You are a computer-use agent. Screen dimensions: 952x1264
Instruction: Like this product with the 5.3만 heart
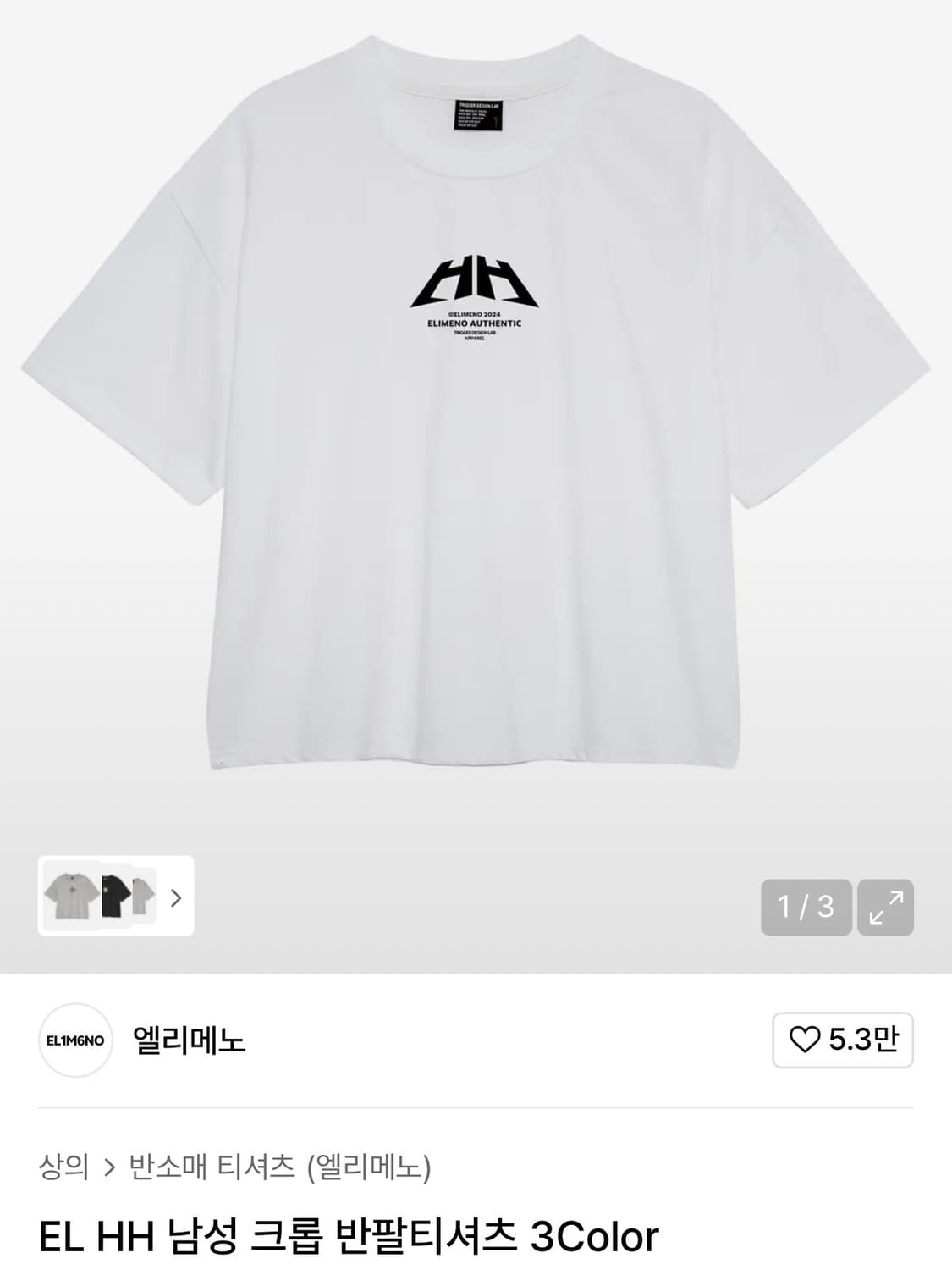point(843,1040)
